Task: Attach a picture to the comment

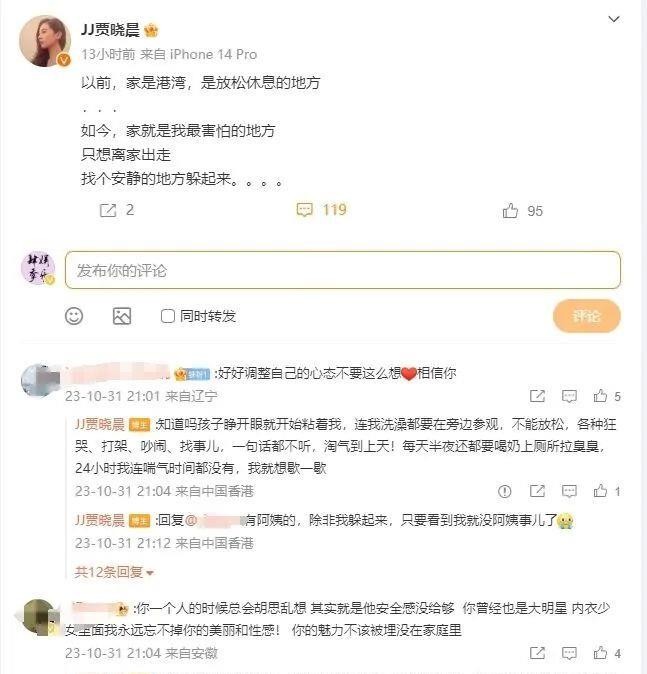Action: tap(122, 316)
